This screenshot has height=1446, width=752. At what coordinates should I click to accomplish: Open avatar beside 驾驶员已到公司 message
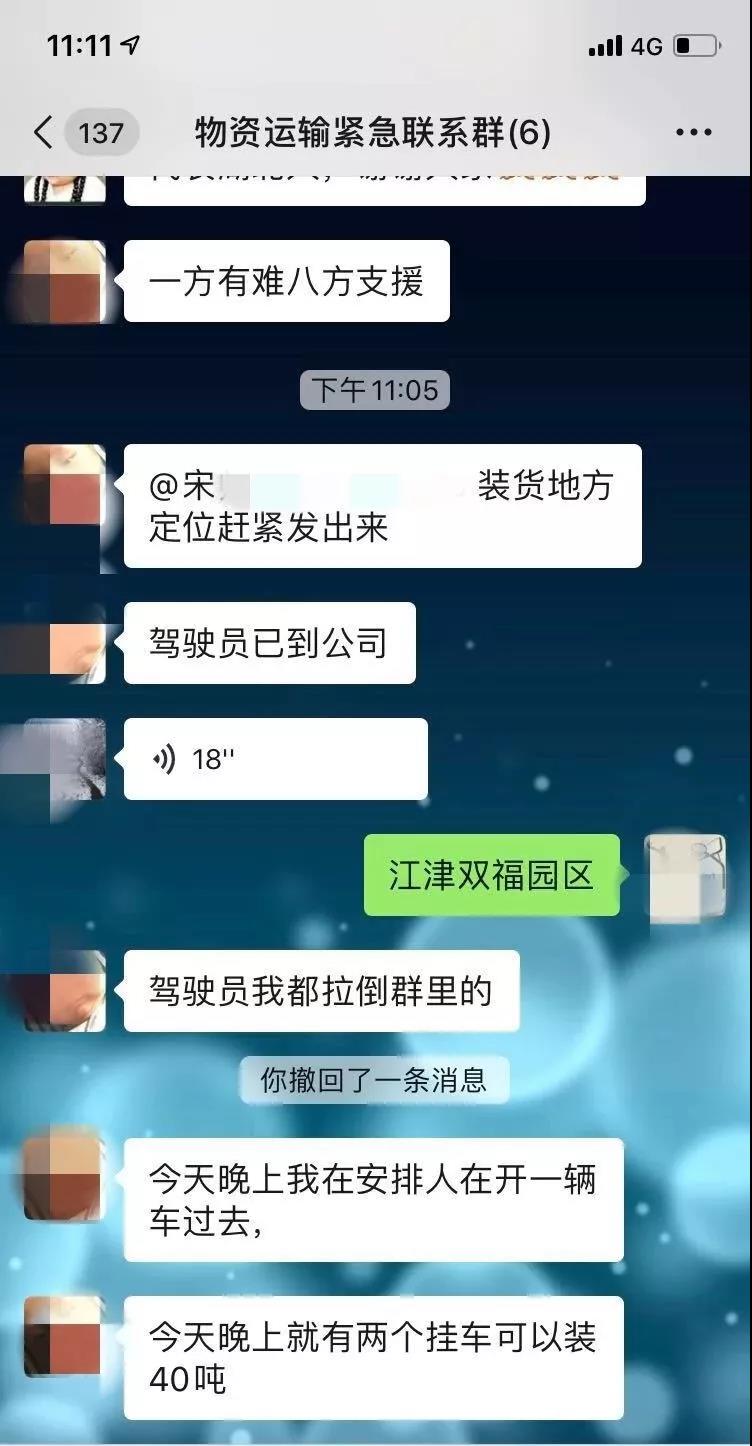click(64, 643)
